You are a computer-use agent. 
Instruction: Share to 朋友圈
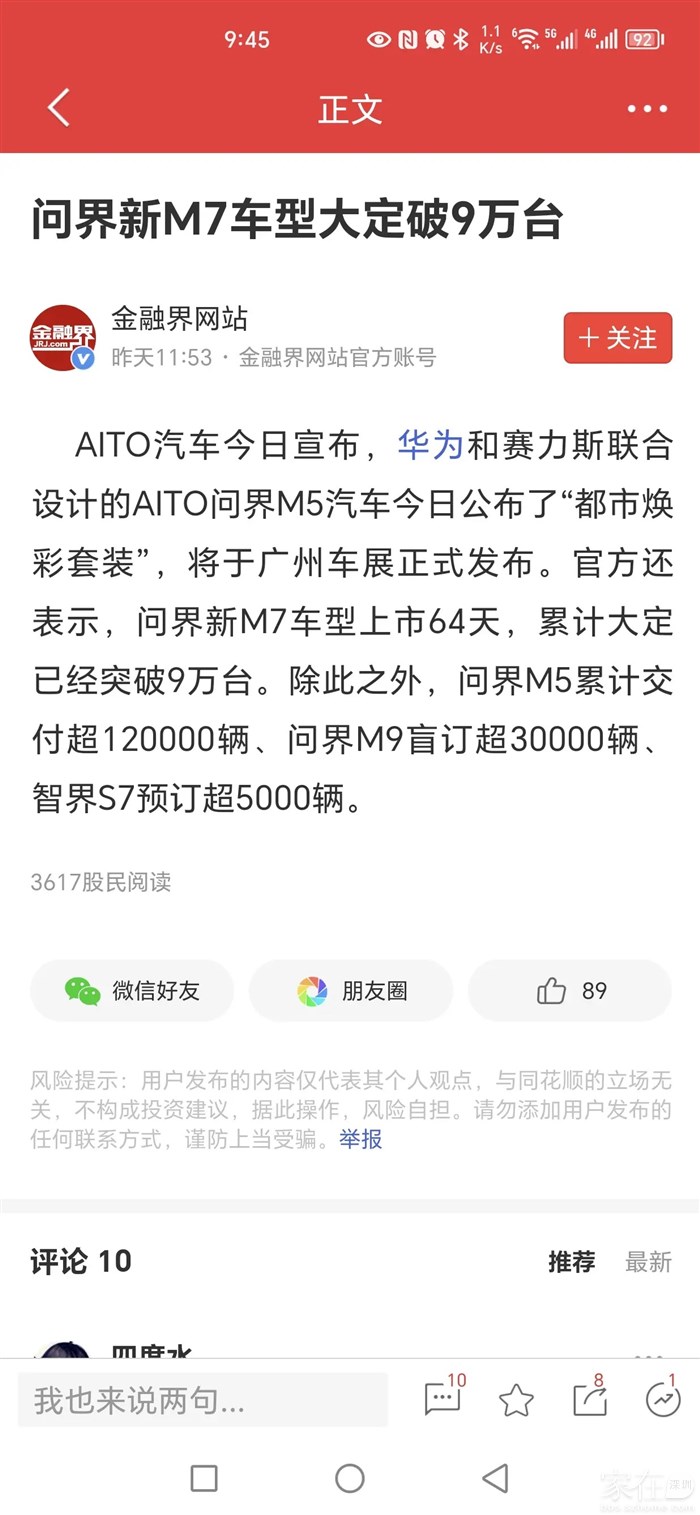click(351, 991)
